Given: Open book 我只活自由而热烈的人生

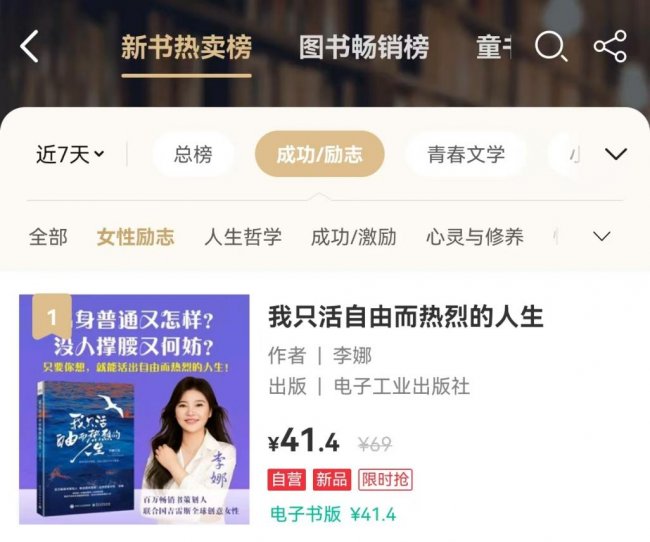Looking at the screenshot, I should (406, 318).
